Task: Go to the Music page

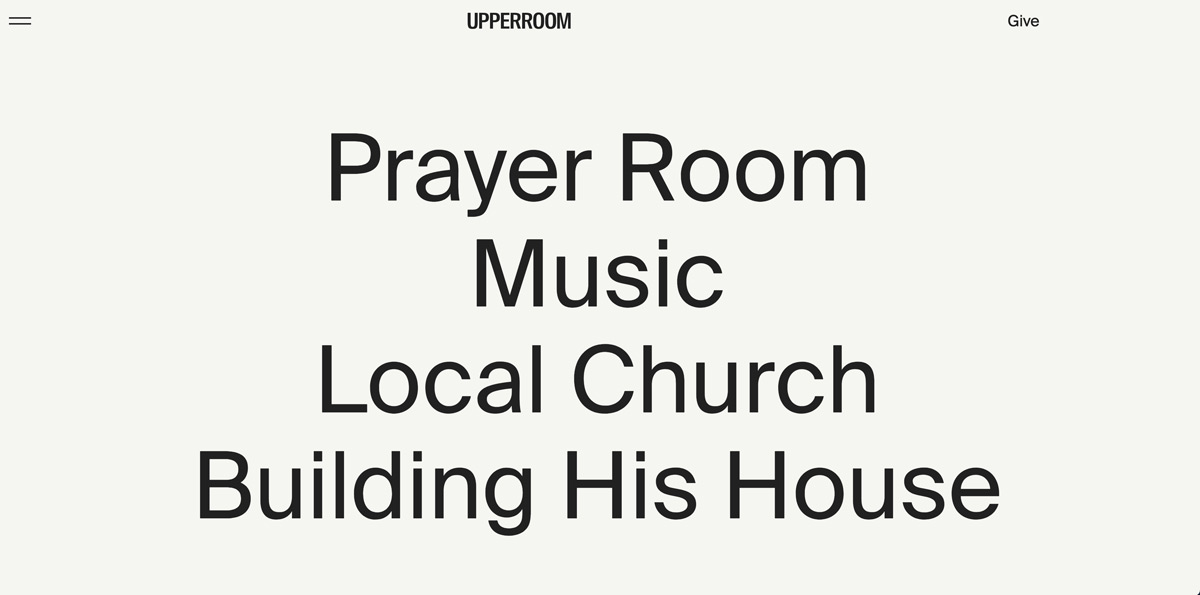Action: click(597, 275)
